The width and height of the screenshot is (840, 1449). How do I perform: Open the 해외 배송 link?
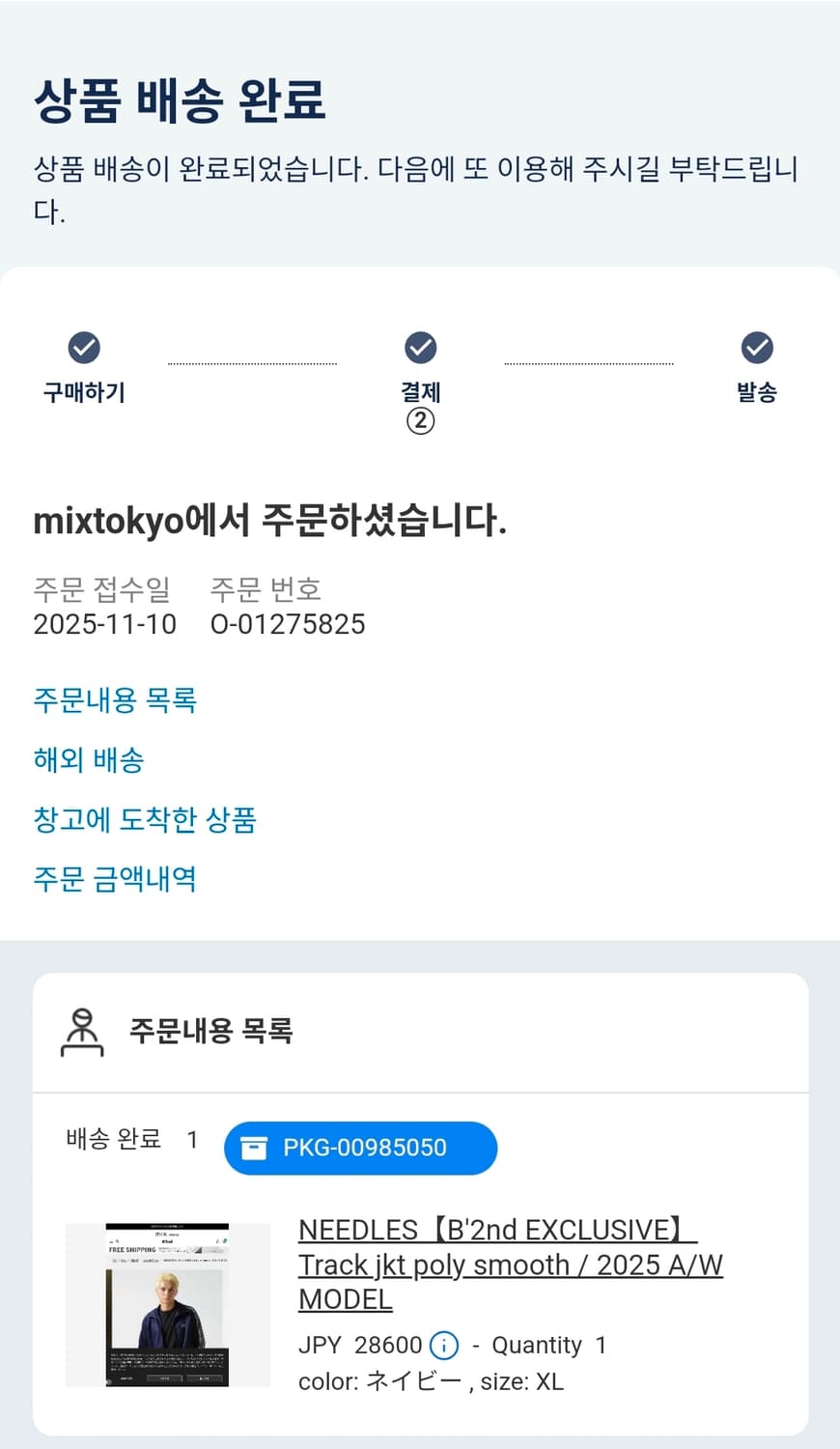[x=87, y=760]
